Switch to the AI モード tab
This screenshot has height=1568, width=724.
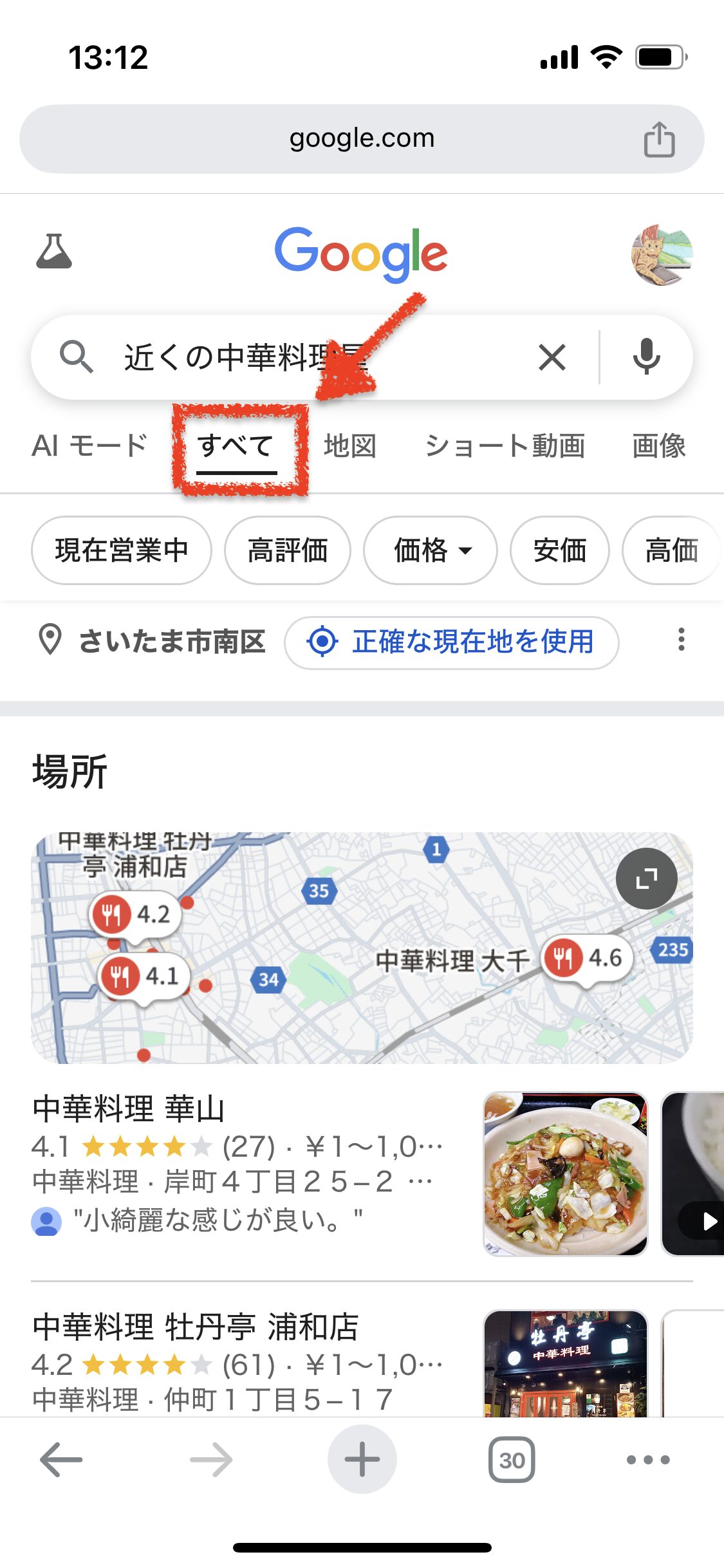click(x=89, y=445)
